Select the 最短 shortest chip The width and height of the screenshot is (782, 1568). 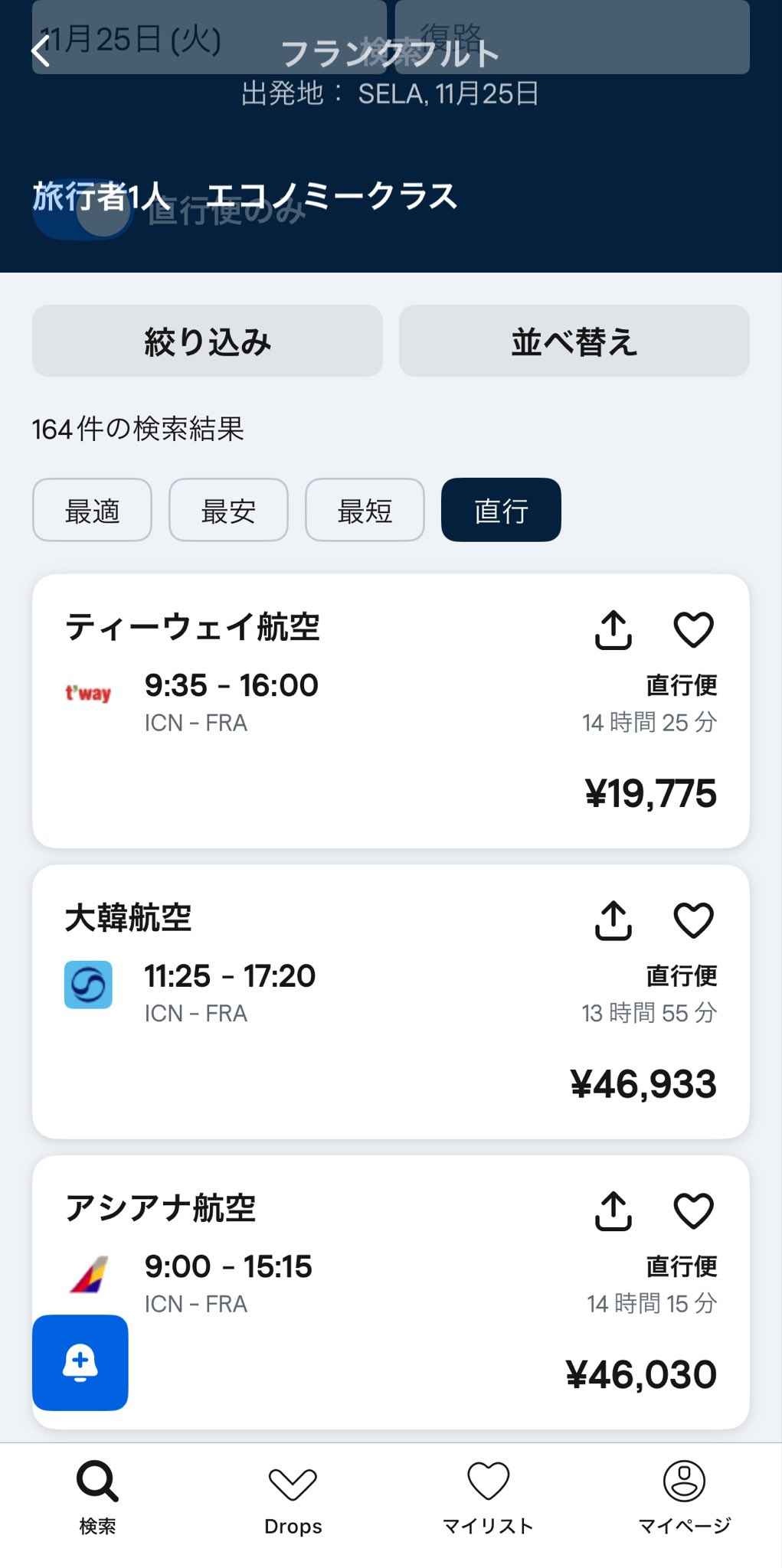(365, 510)
